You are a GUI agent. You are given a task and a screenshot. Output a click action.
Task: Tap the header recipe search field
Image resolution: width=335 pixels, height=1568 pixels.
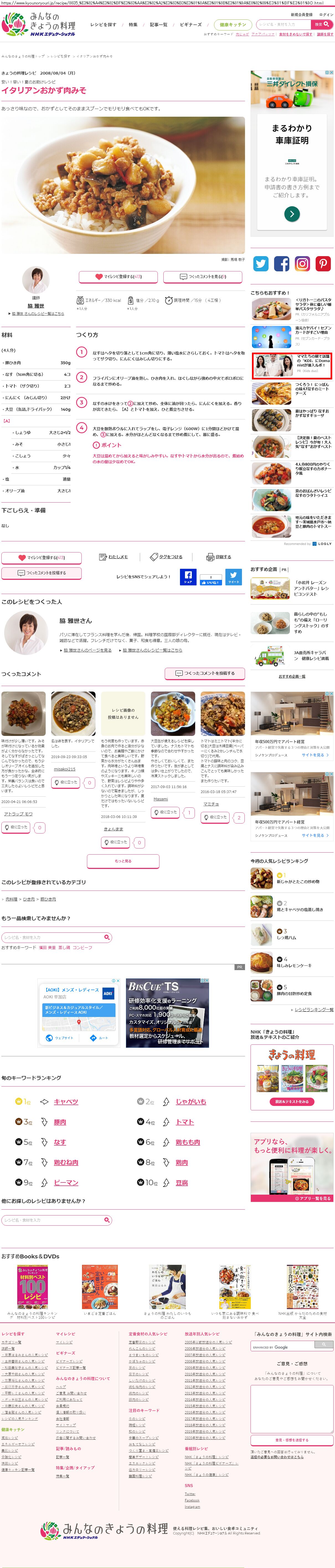tap(283, 25)
